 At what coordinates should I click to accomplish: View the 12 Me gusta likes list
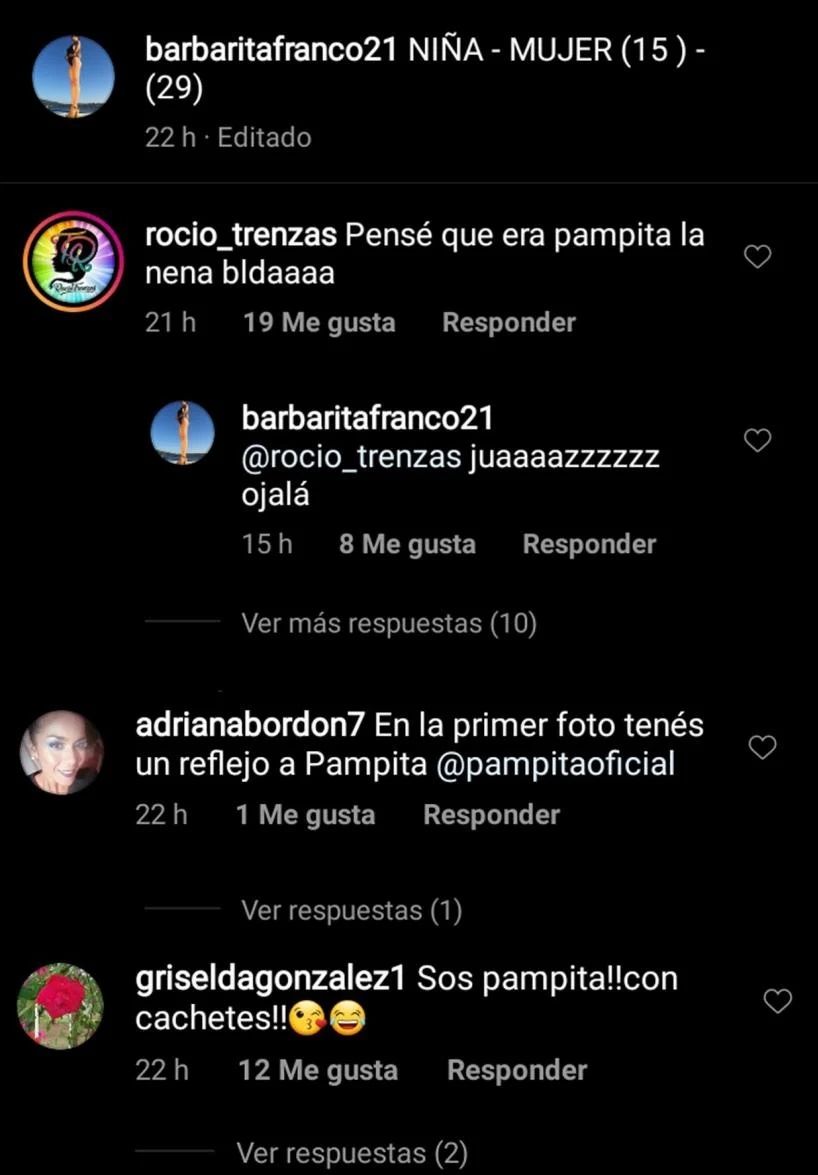pyautogui.click(x=318, y=1070)
